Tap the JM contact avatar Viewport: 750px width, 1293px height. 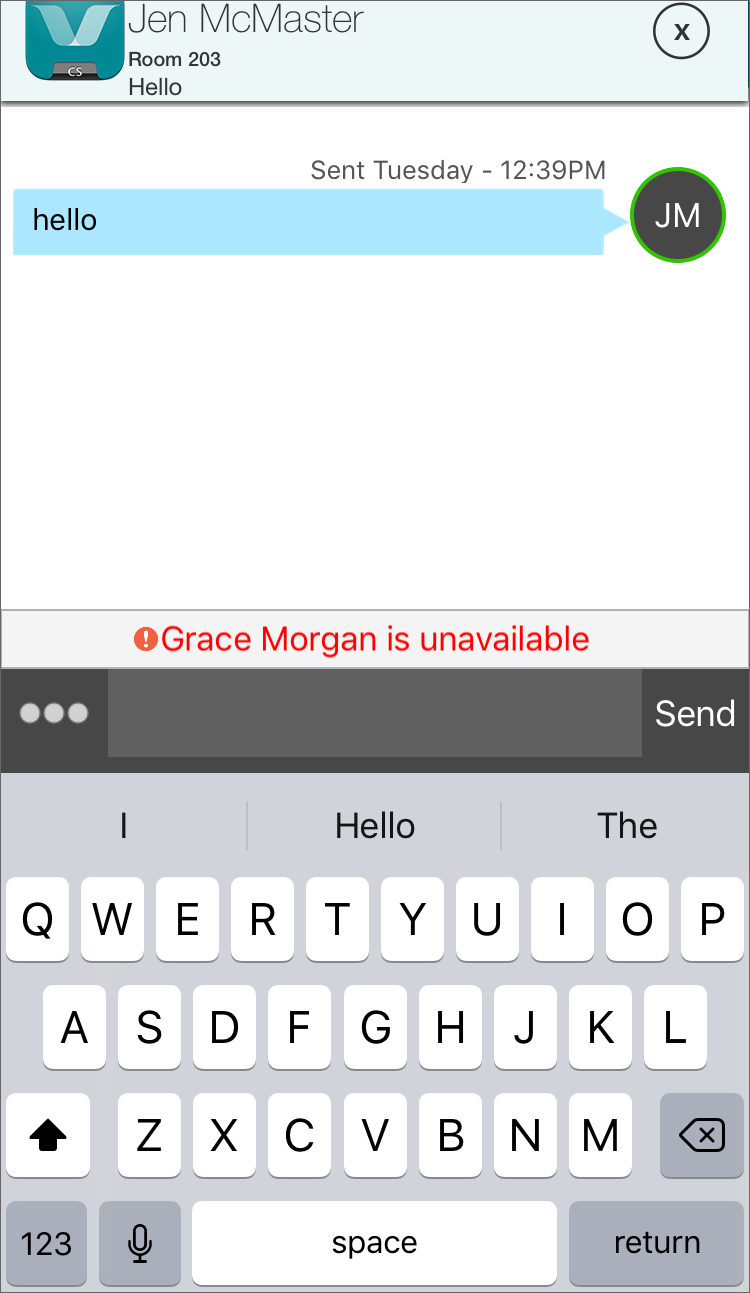pos(677,216)
